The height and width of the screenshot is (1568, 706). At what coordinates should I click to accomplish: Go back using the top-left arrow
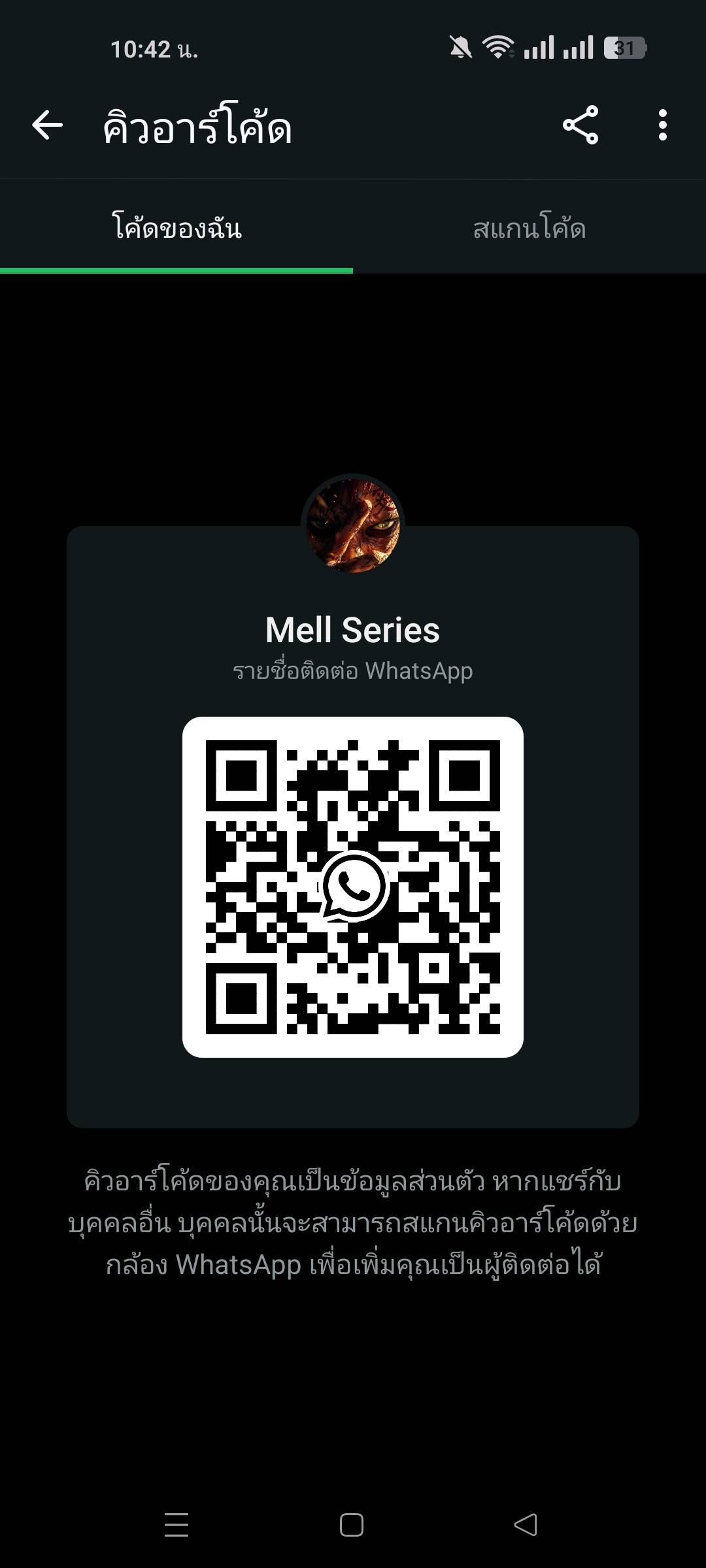tap(47, 125)
